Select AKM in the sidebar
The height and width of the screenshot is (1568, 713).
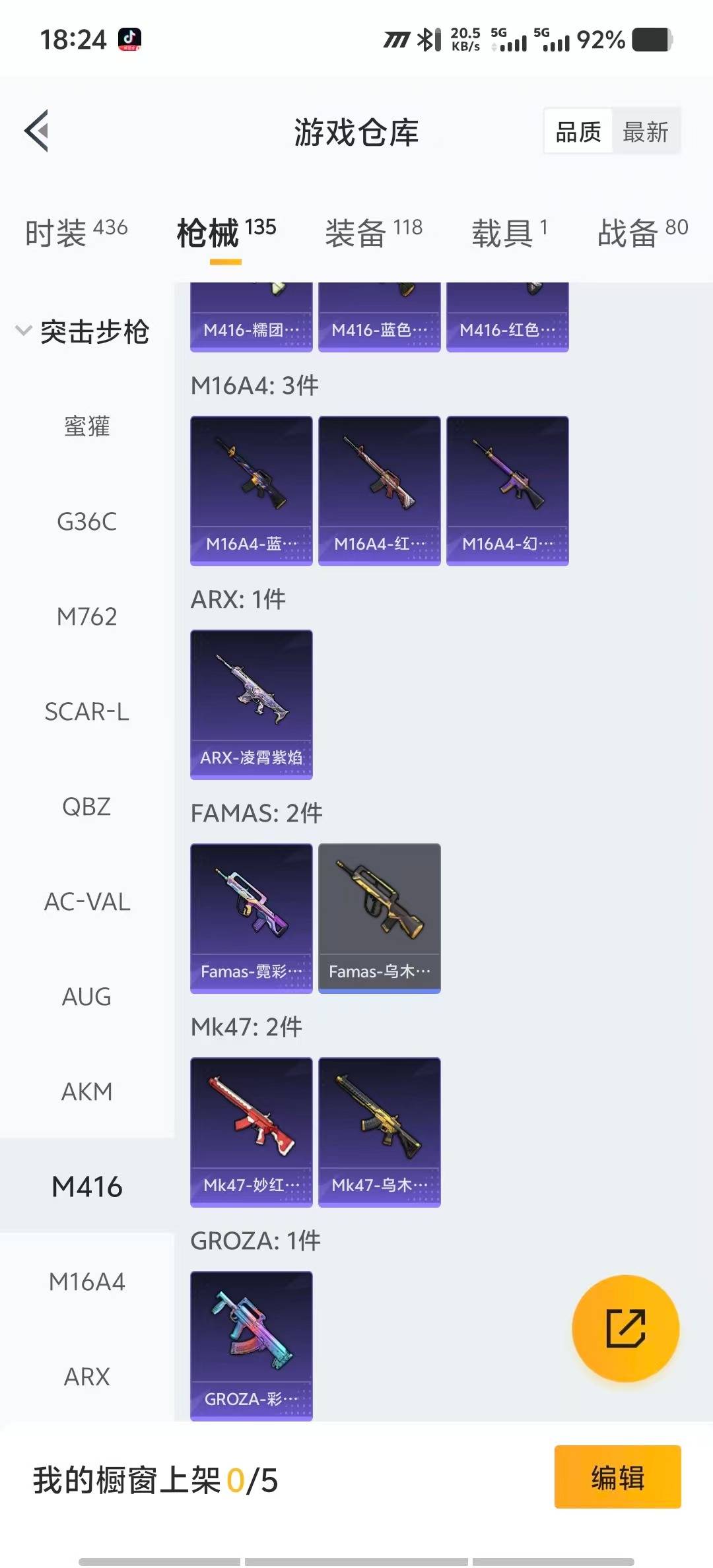tap(86, 1092)
